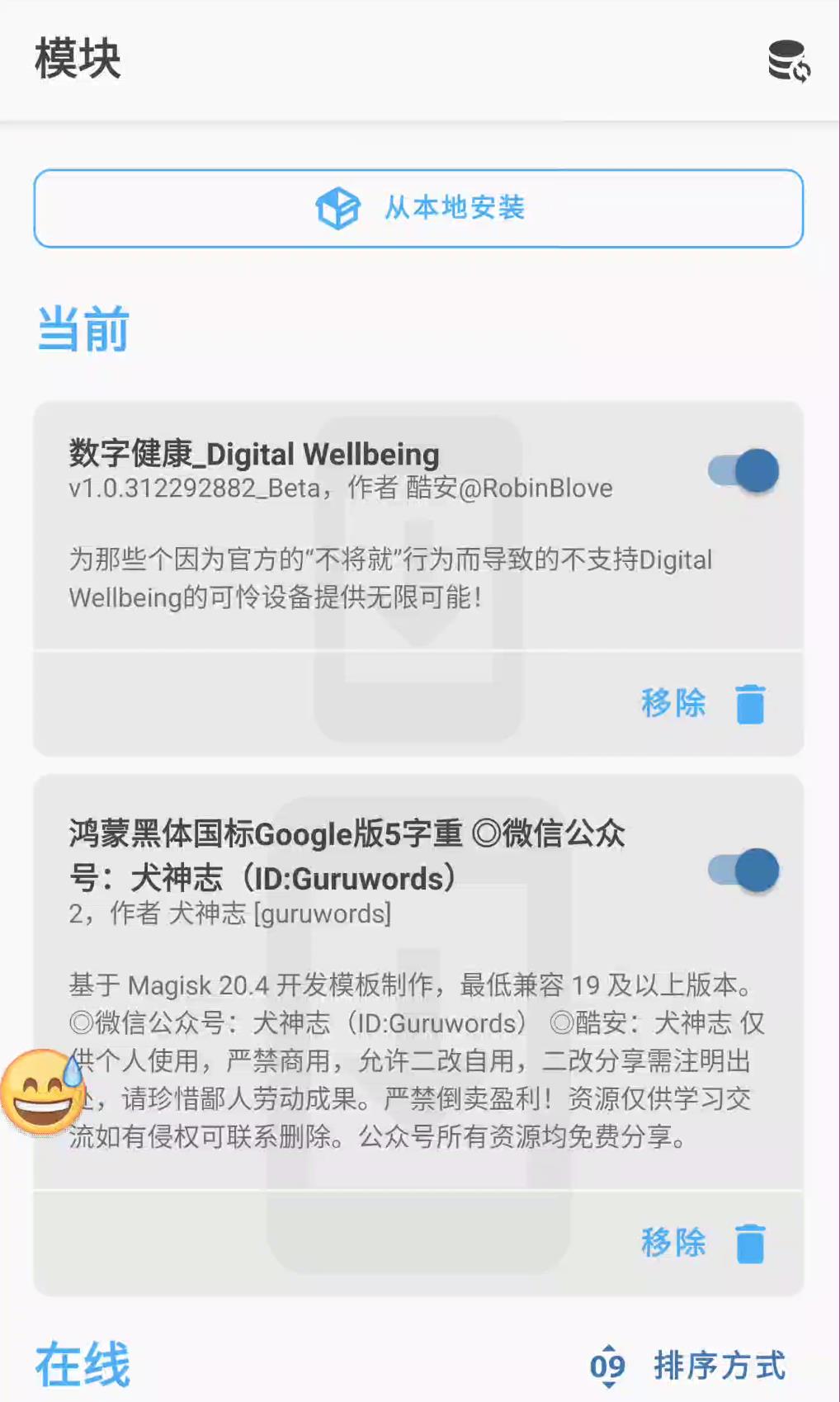Viewport: 840px width, 1402px height.
Task: Disable the 数字健康_Digital Wellbeing module toggle
Action: pos(740,470)
